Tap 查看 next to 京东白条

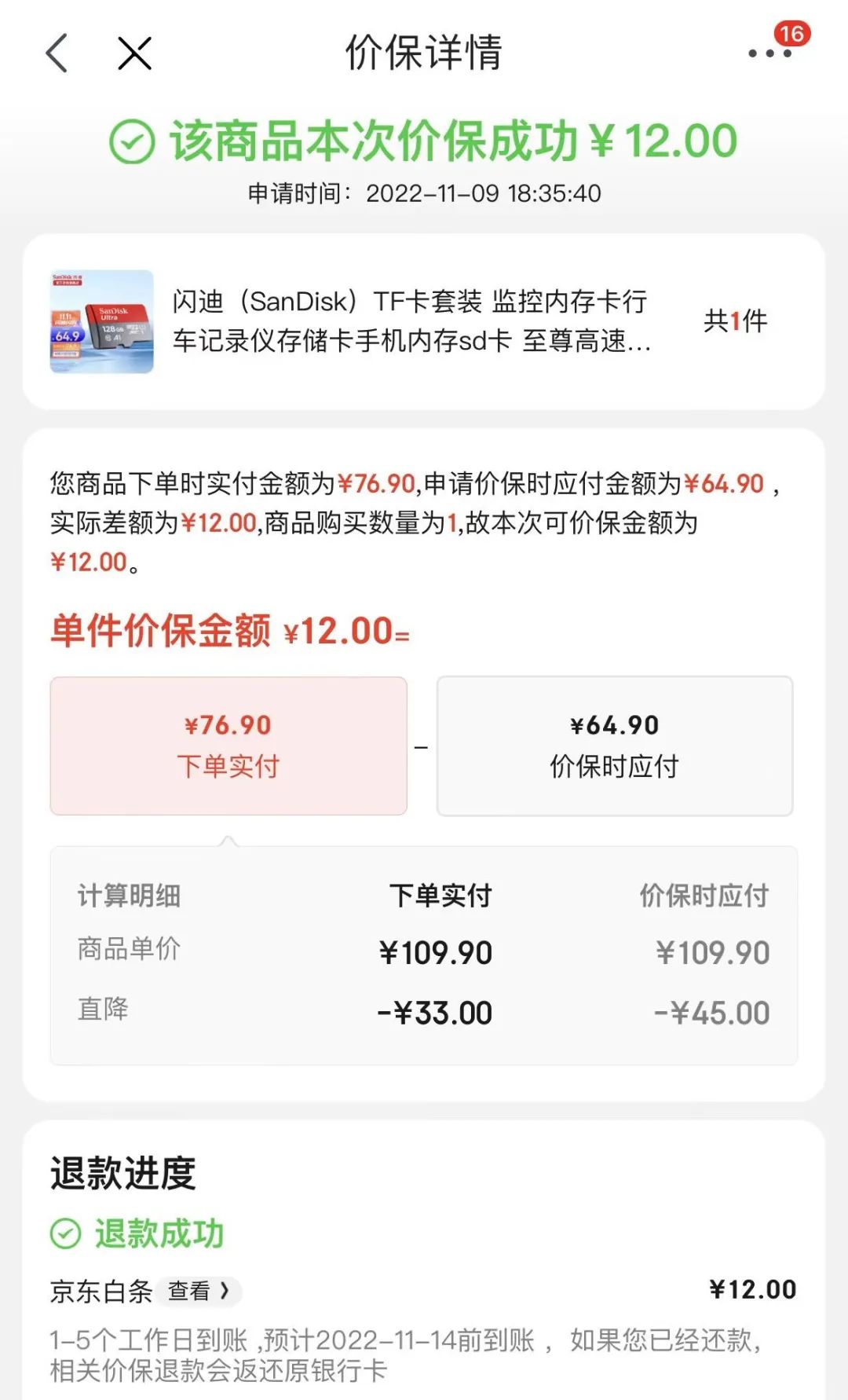199,1291
